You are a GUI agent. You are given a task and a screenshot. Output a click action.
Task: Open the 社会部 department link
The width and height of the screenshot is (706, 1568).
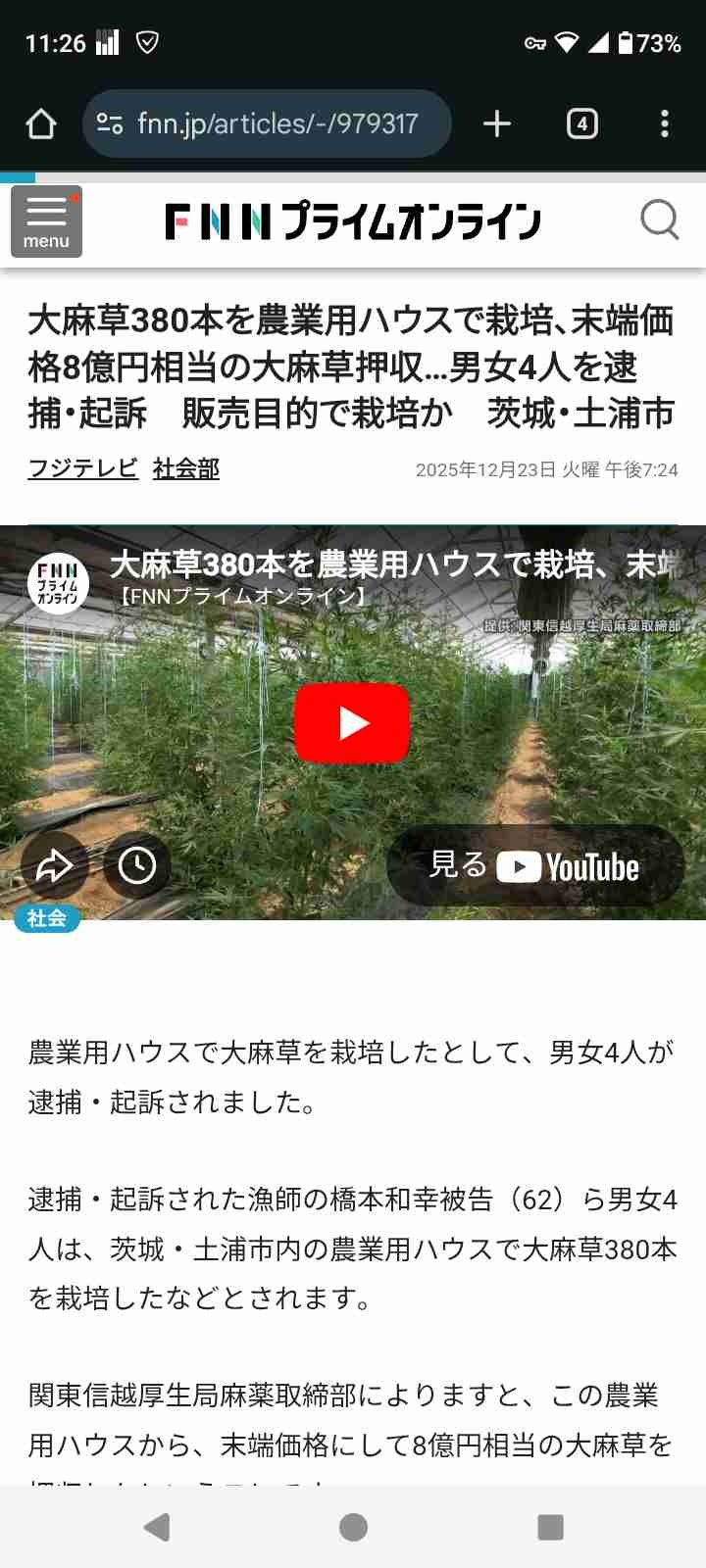coord(186,468)
